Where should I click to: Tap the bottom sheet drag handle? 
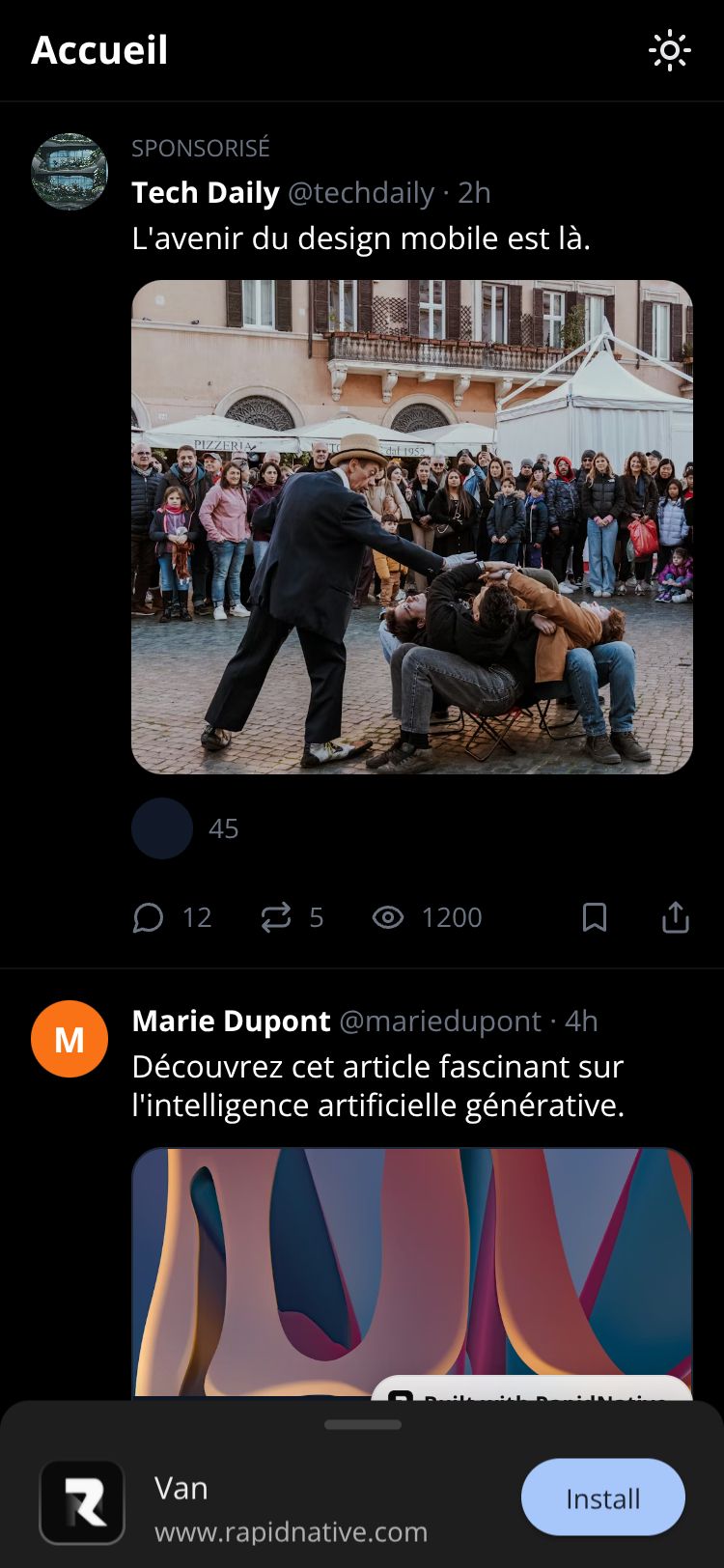click(x=362, y=1424)
